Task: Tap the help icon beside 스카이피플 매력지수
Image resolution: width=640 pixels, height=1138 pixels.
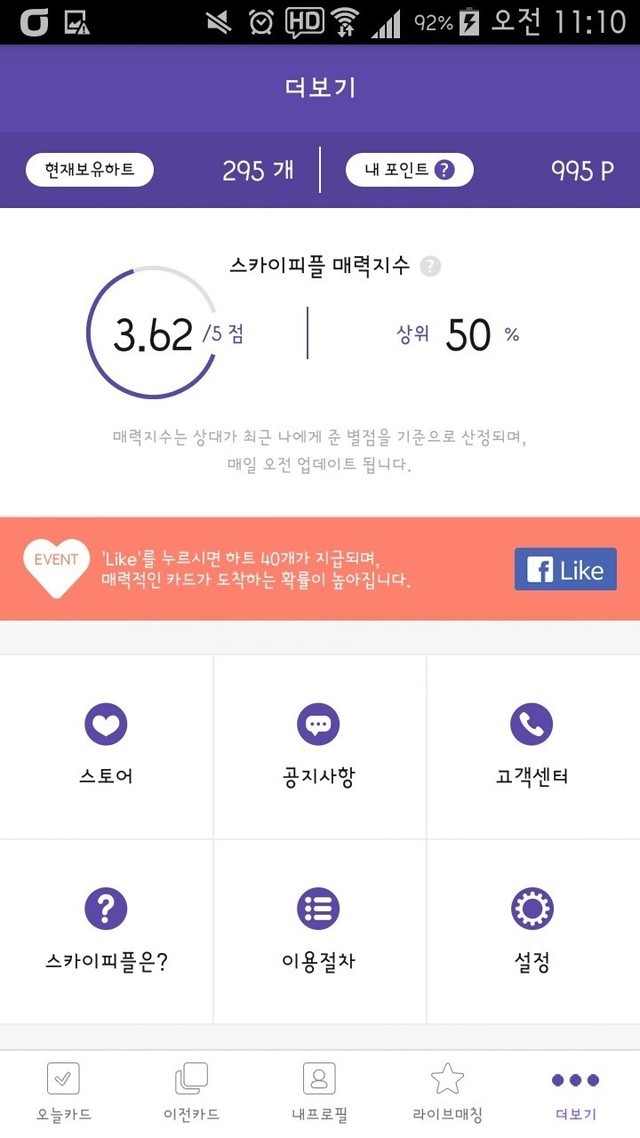Action: 430,266
